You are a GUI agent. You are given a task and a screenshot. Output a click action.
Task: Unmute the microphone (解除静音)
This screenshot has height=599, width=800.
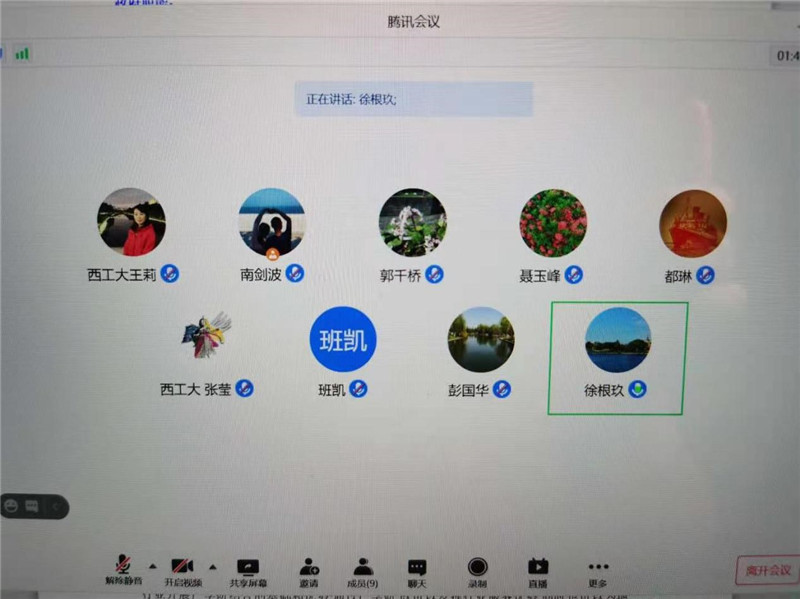pyautogui.click(x=123, y=569)
